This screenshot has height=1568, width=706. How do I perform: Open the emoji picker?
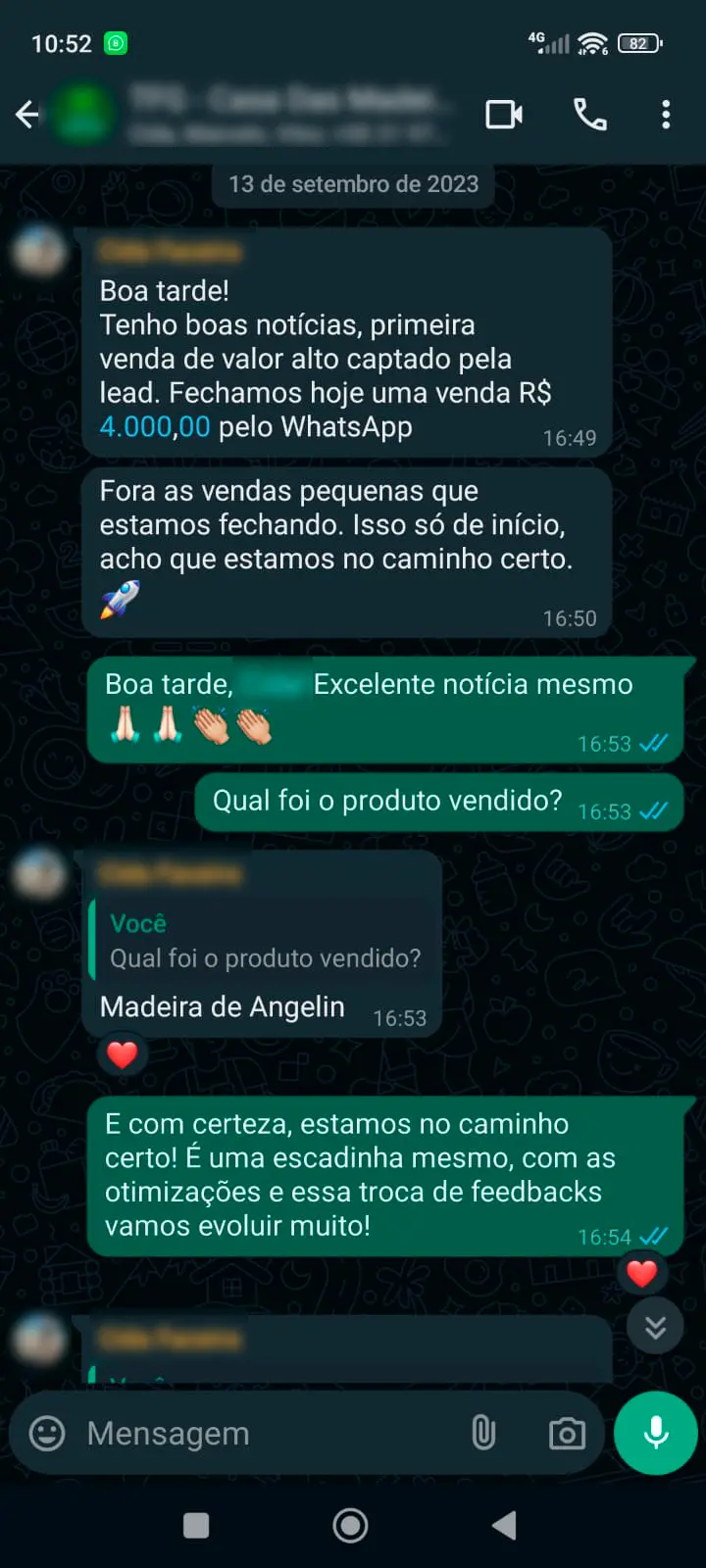[x=46, y=1433]
